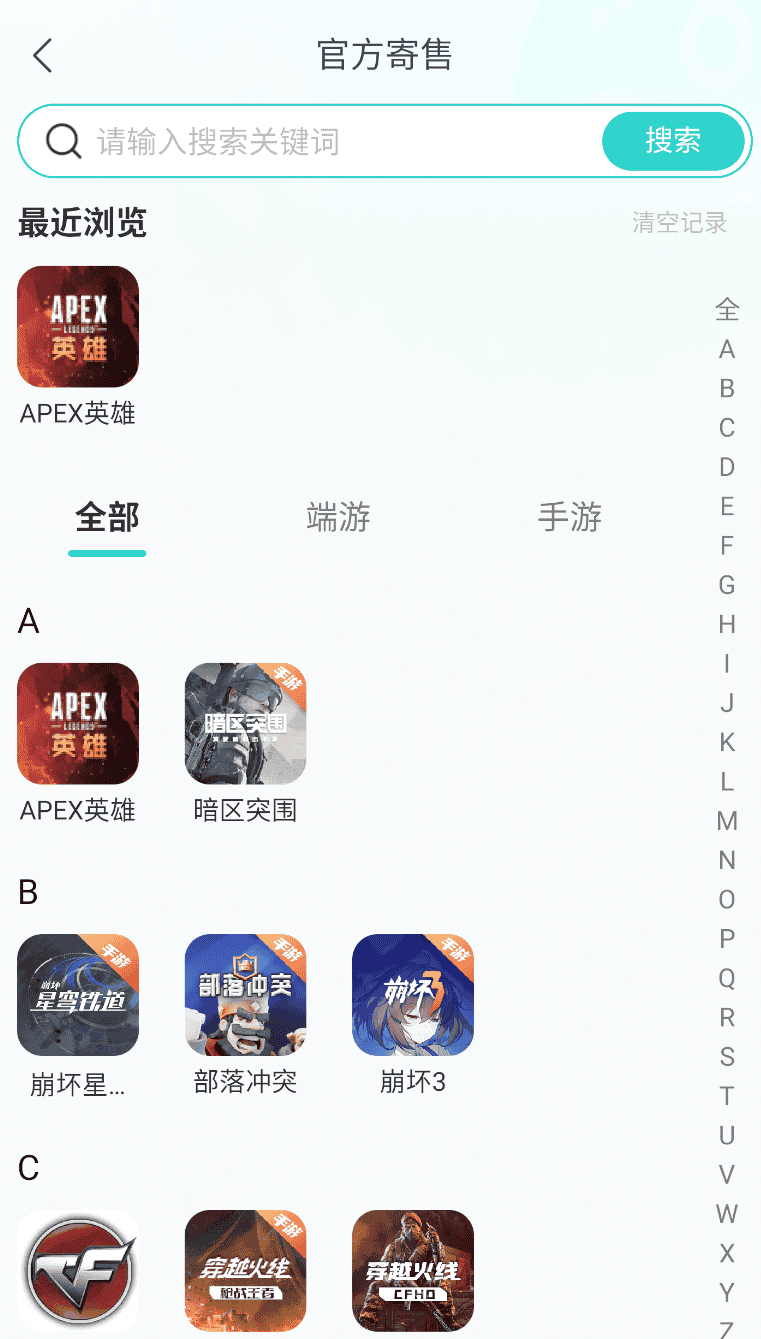
Task: Switch to the 手游 tab
Action: 571,517
